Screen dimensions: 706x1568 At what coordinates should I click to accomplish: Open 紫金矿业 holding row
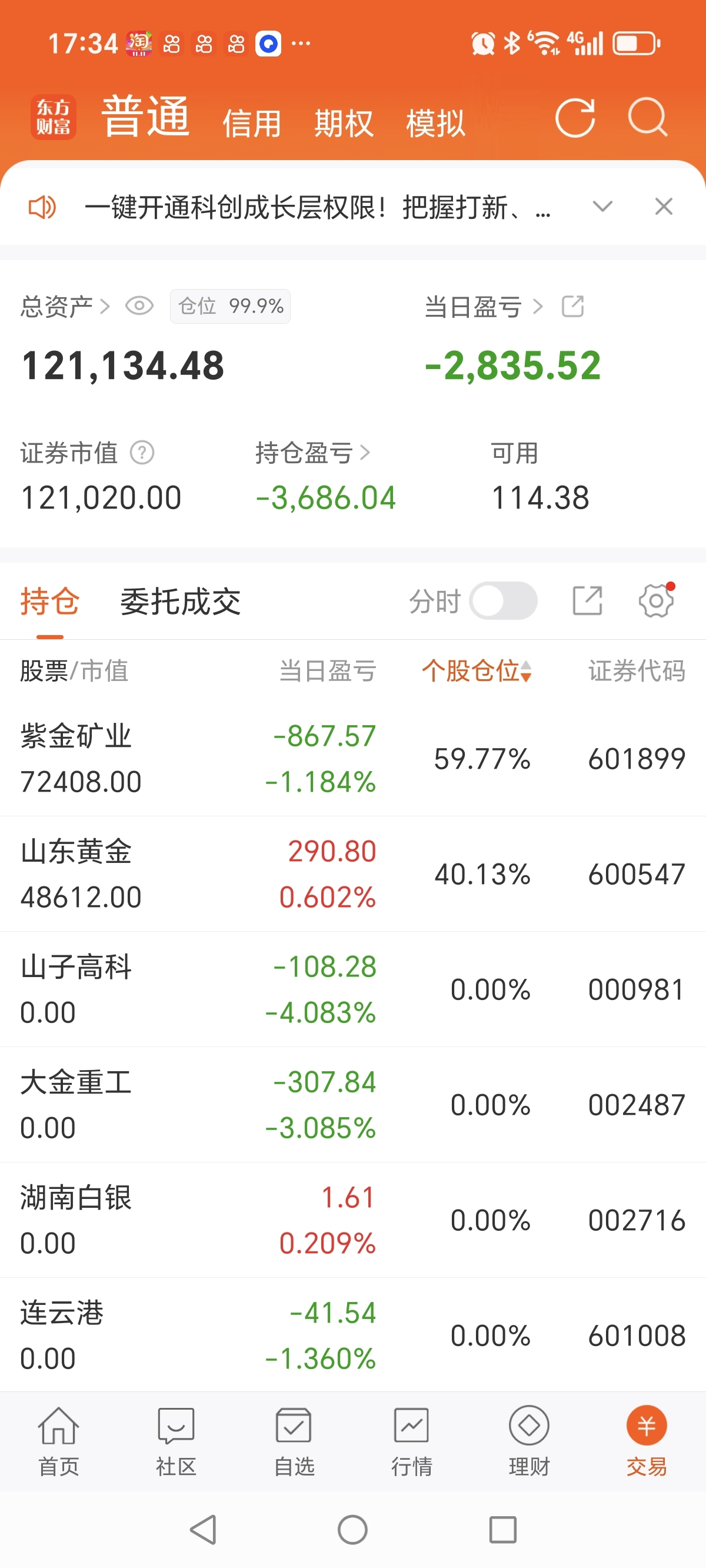click(353, 759)
